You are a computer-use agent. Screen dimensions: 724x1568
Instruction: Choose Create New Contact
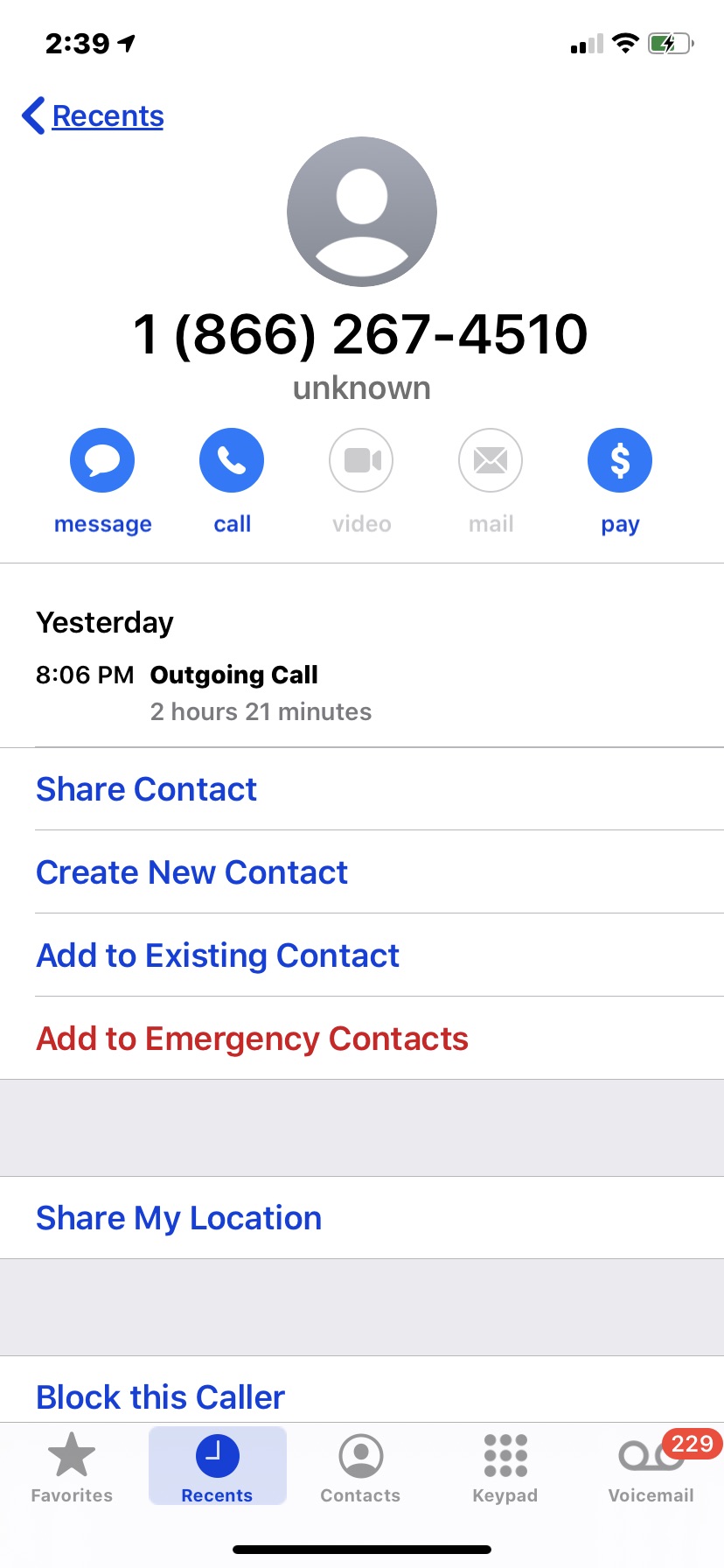191,872
